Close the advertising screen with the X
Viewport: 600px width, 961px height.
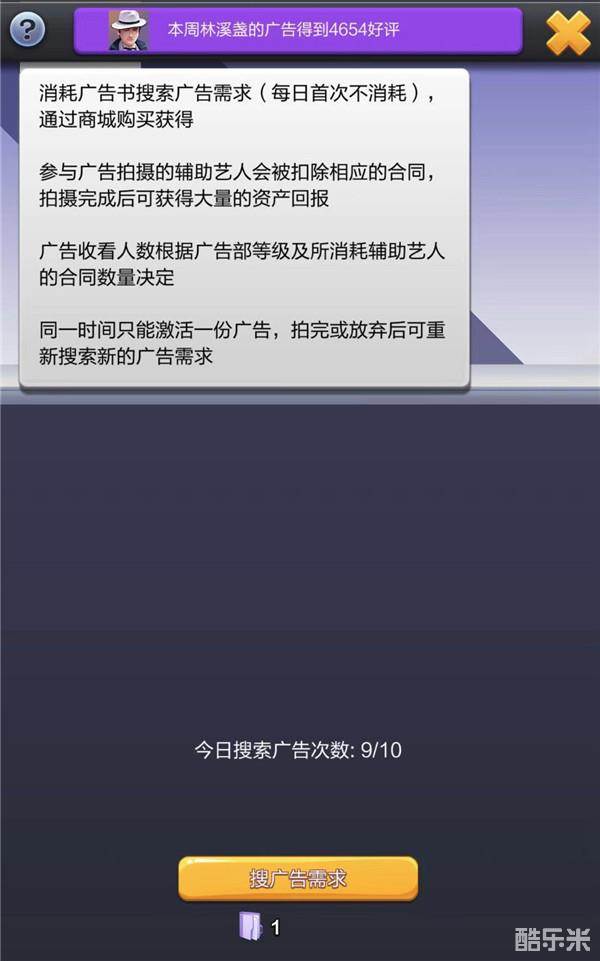pyautogui.click(x=567, y=31)
